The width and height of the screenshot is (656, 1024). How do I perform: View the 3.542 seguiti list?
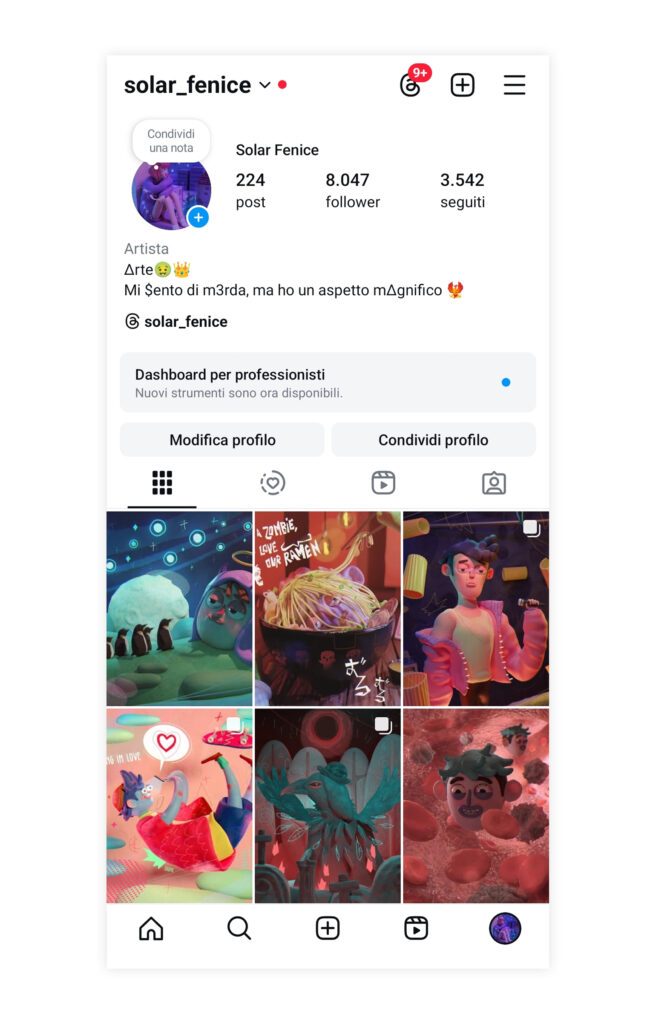(462, 190)
